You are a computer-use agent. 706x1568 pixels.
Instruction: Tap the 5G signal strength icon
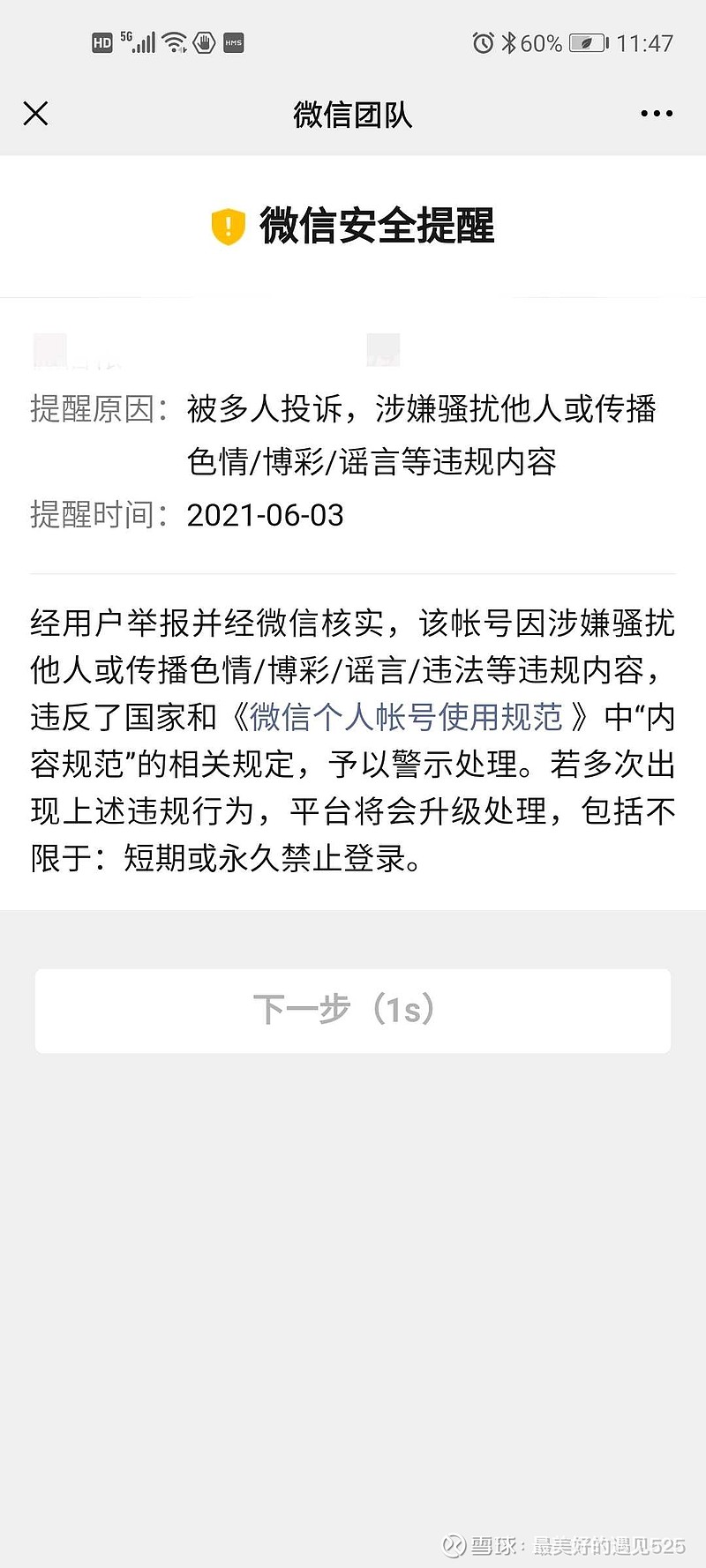point(137,41)
